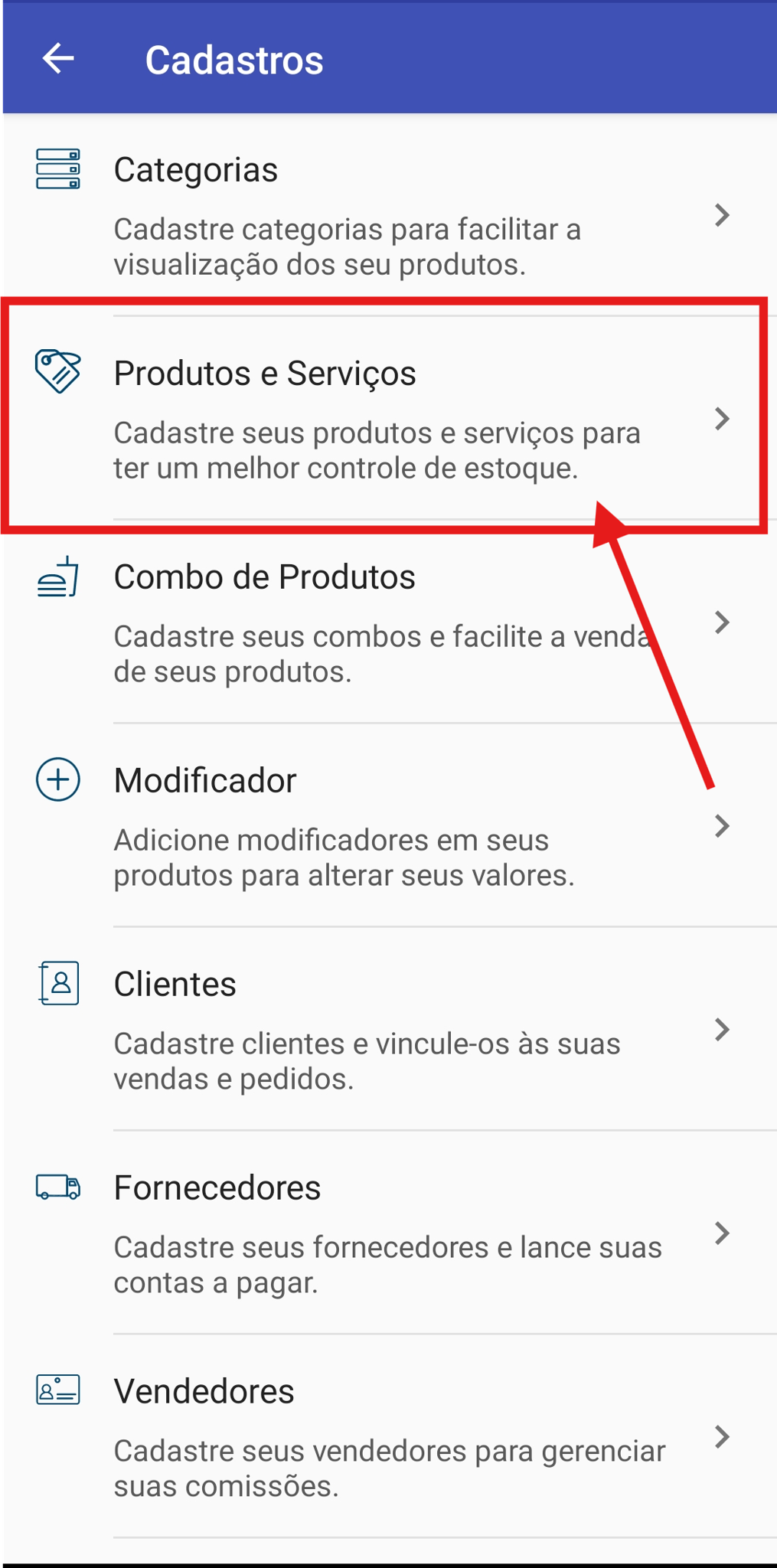Open the Clientes registration list
This screenshot has width=777, height=1568.
pyautogui.click(x=390, y=1029)
